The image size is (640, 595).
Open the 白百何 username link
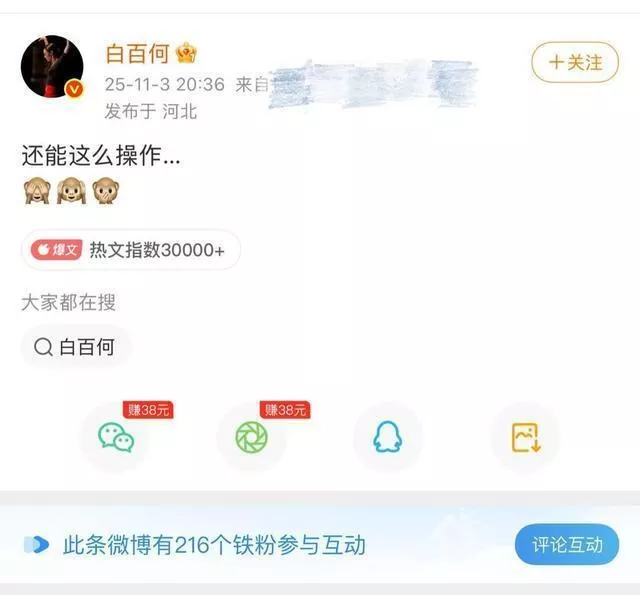click(138, 54)
